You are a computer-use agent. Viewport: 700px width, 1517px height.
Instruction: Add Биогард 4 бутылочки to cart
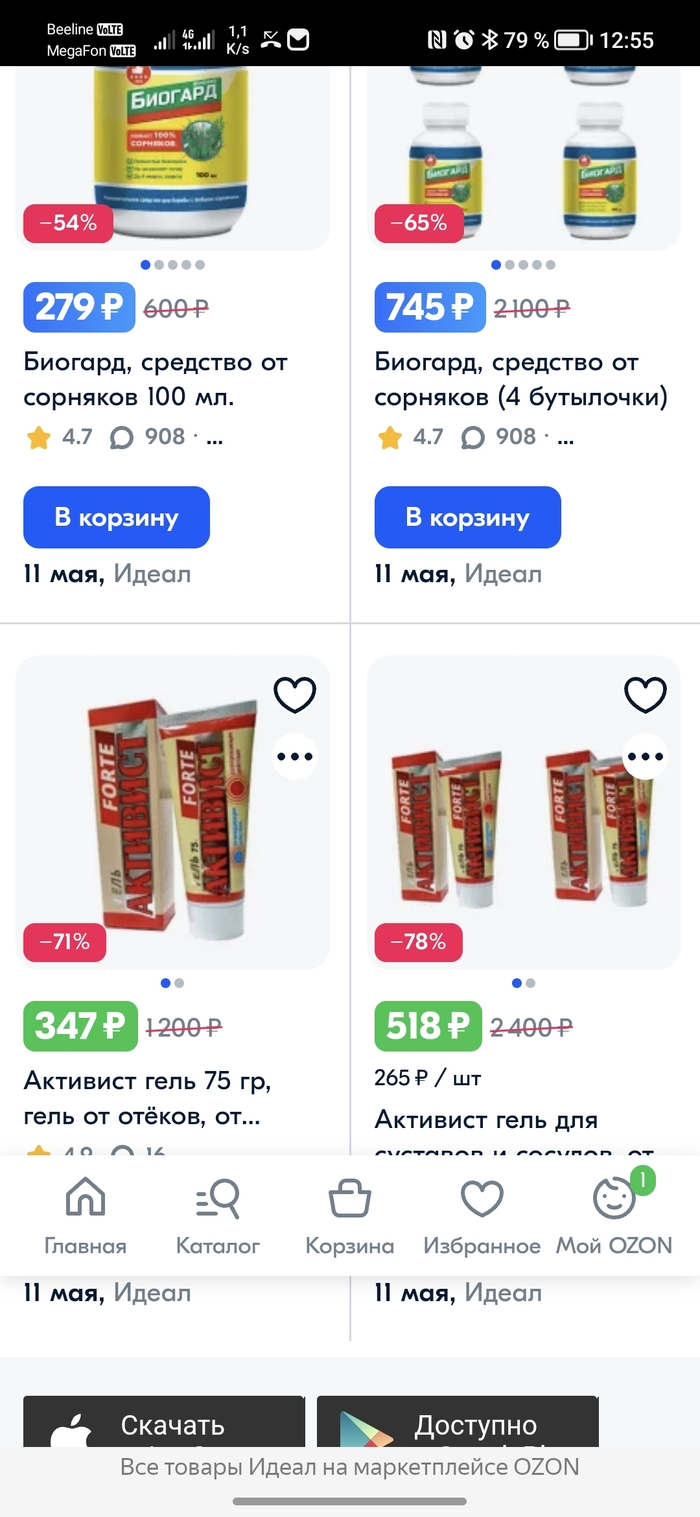467,517
